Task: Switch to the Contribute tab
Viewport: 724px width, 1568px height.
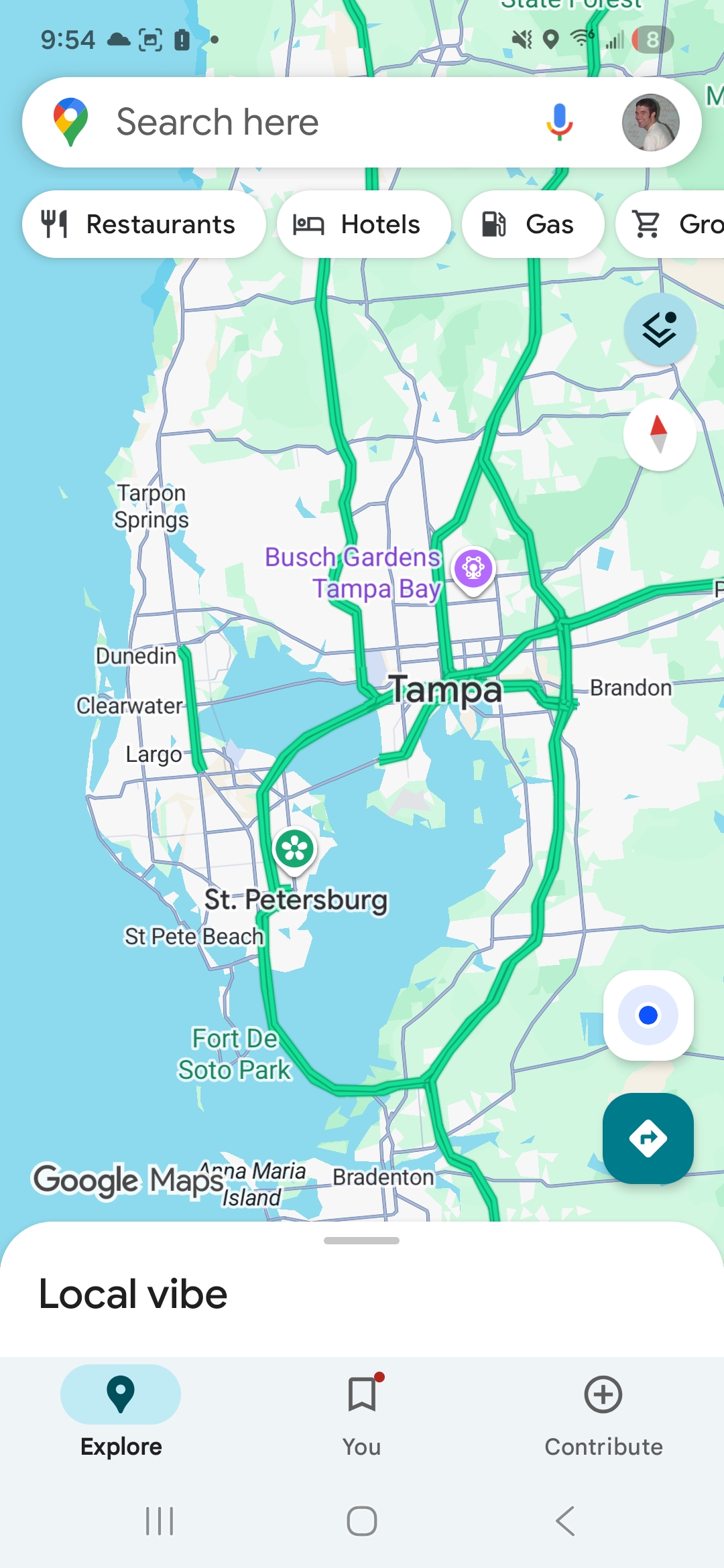Action: tap(603, 1412)
